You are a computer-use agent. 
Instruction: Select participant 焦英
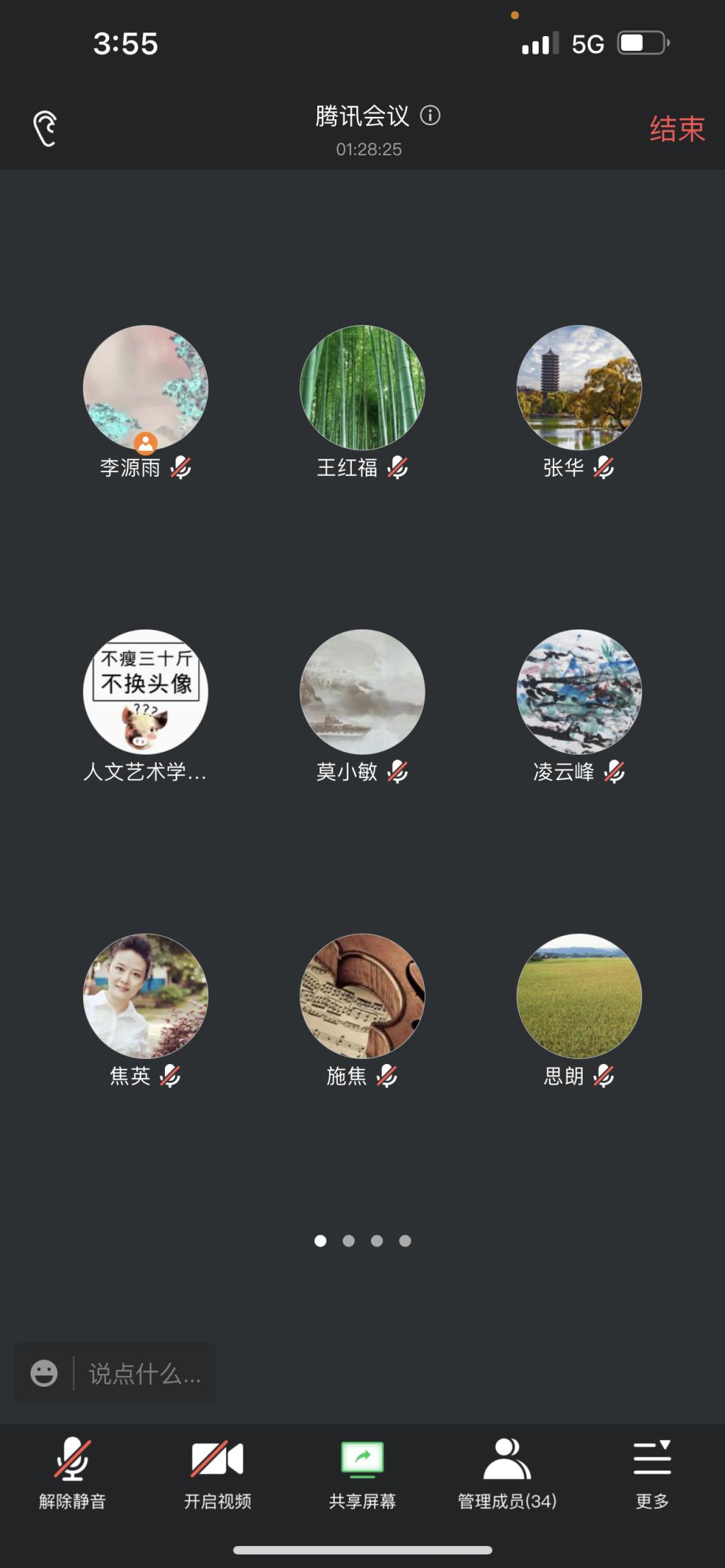click(146, 997)
